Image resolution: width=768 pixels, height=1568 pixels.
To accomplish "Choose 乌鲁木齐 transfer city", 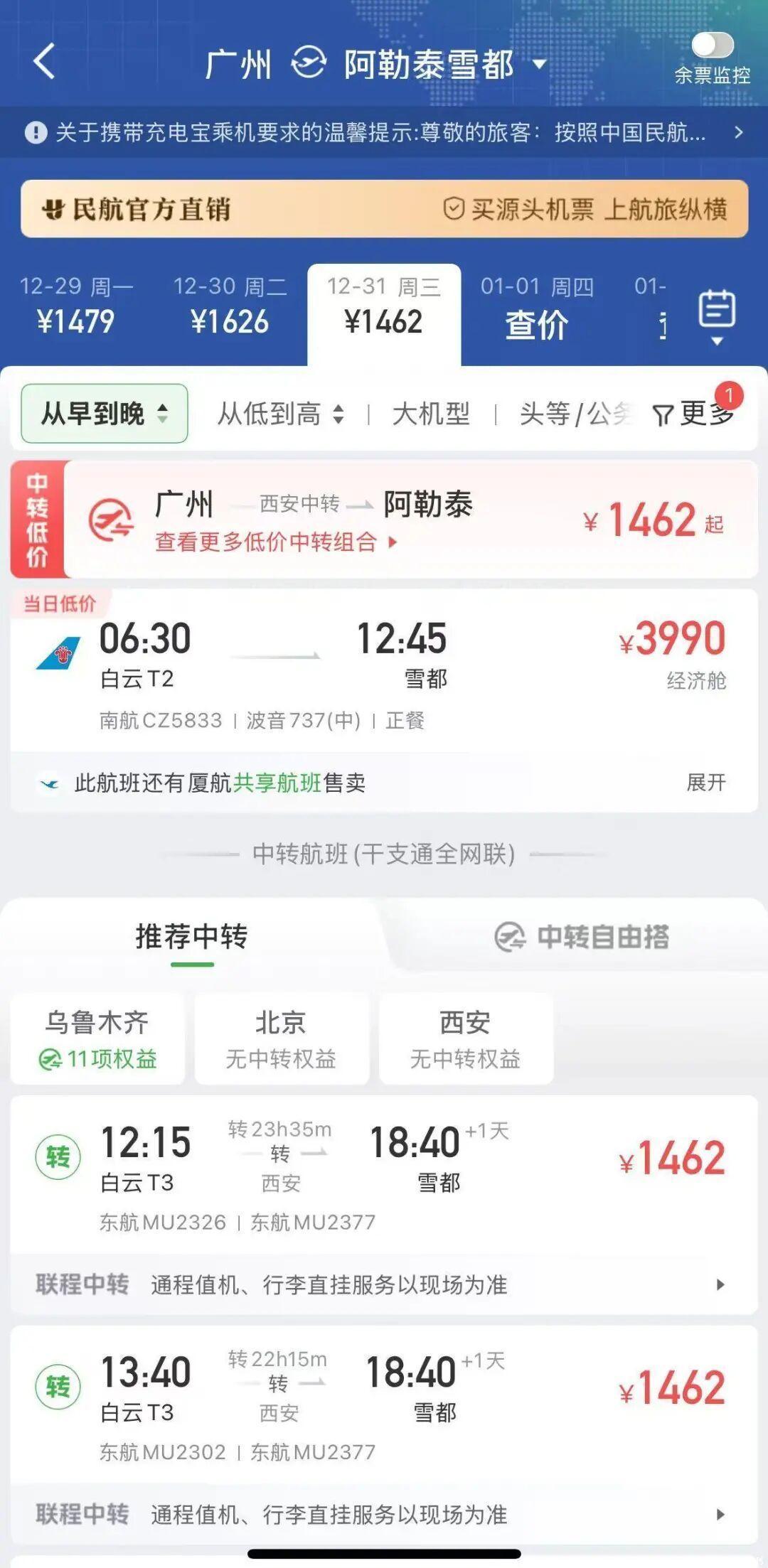I will tap(98, 1039).
